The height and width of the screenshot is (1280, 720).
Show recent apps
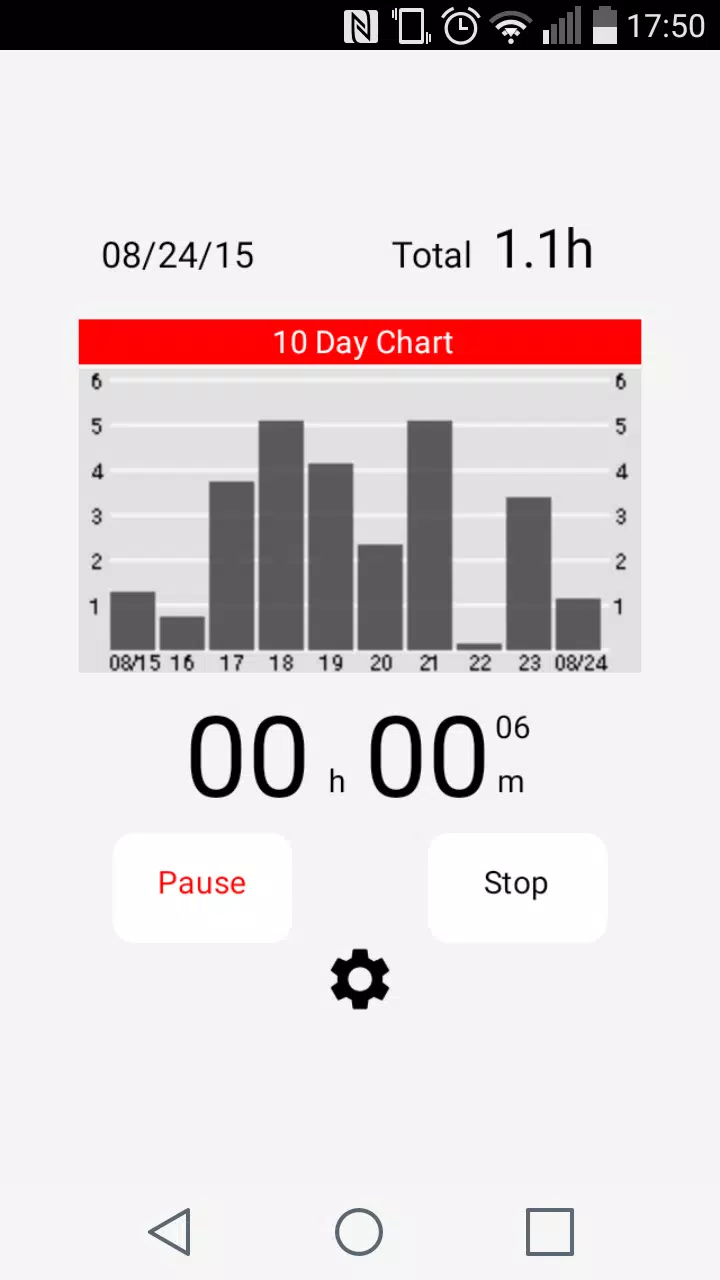coord(550,1231)
